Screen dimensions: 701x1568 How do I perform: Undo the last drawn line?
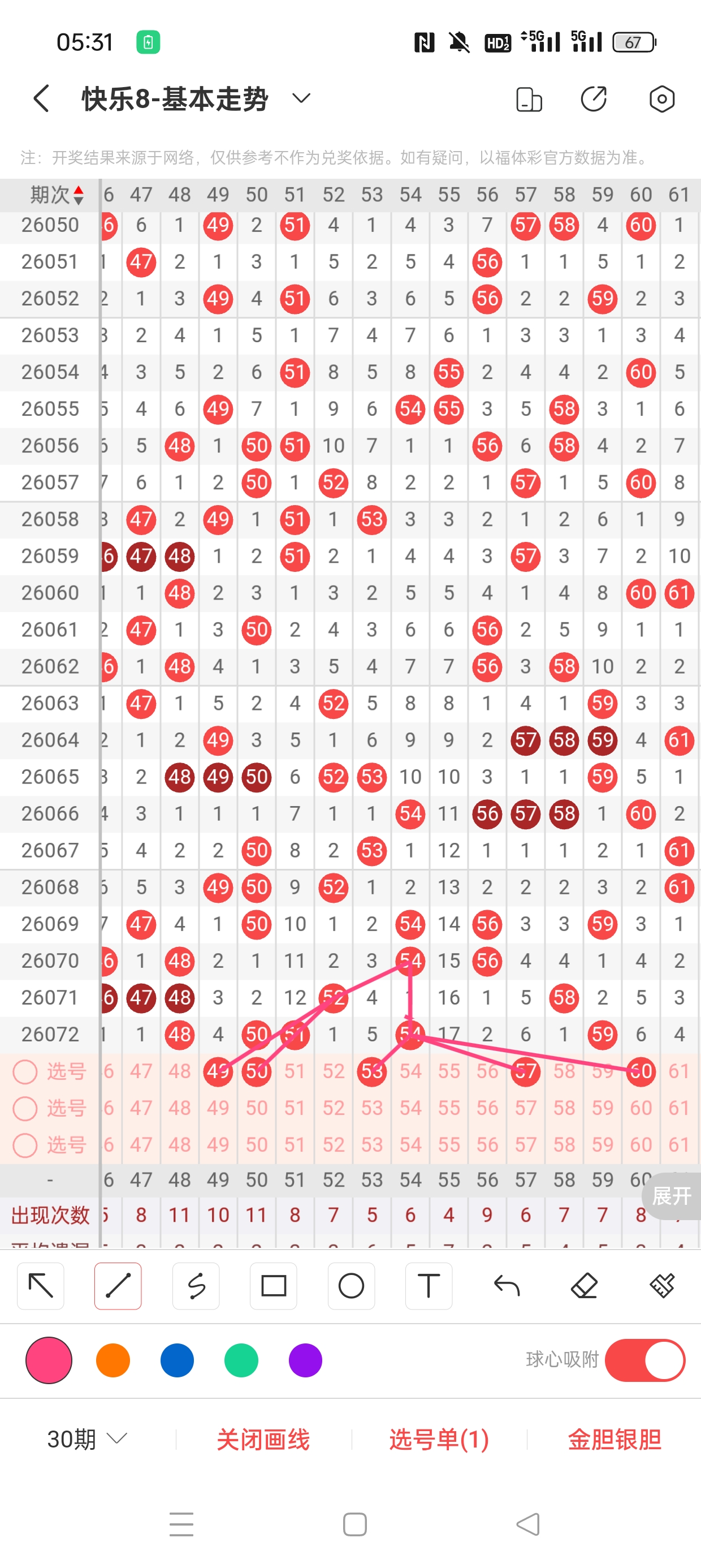tap(507, 1286)
